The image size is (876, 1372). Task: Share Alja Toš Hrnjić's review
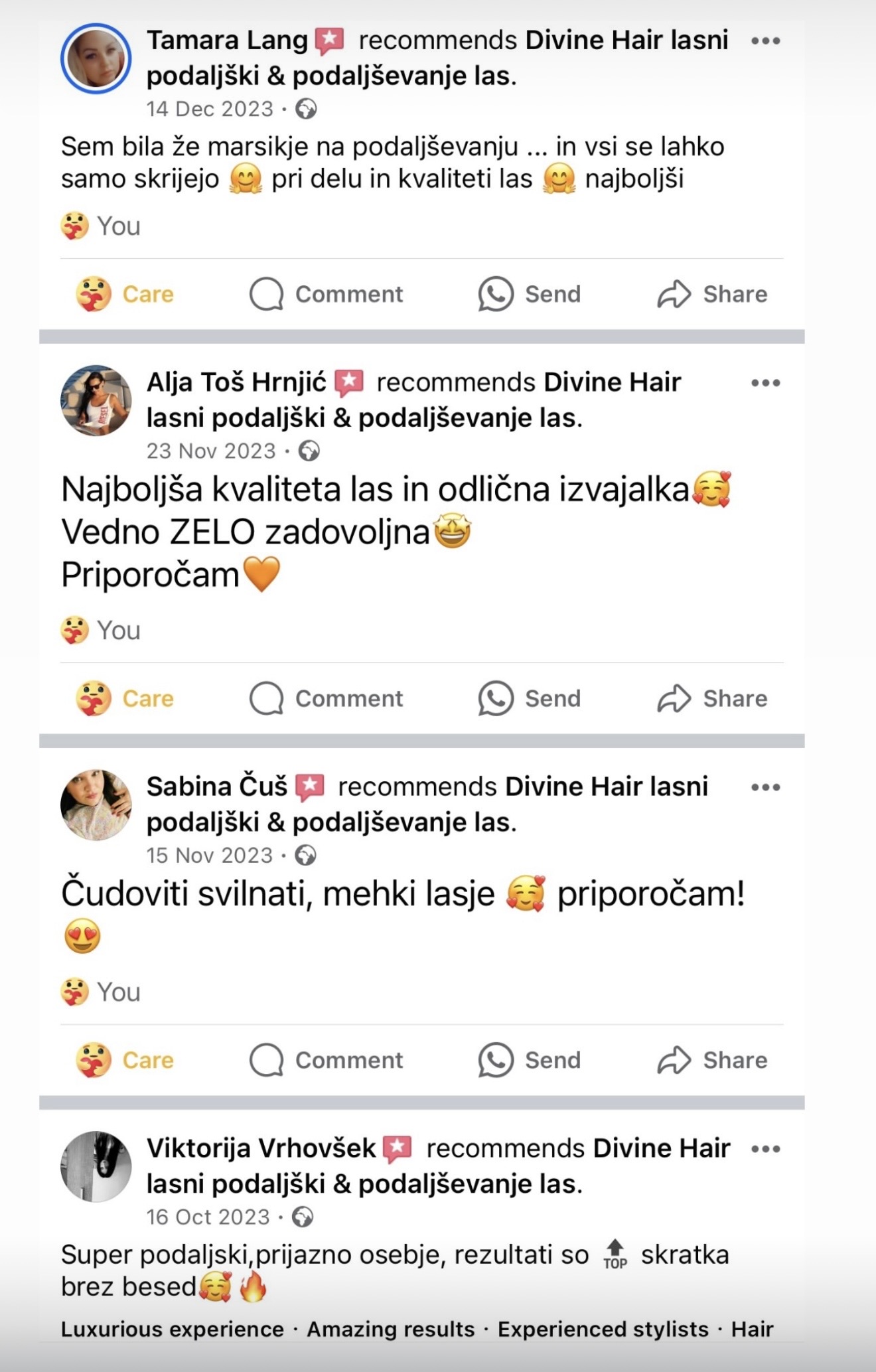[x=712, y=698]
